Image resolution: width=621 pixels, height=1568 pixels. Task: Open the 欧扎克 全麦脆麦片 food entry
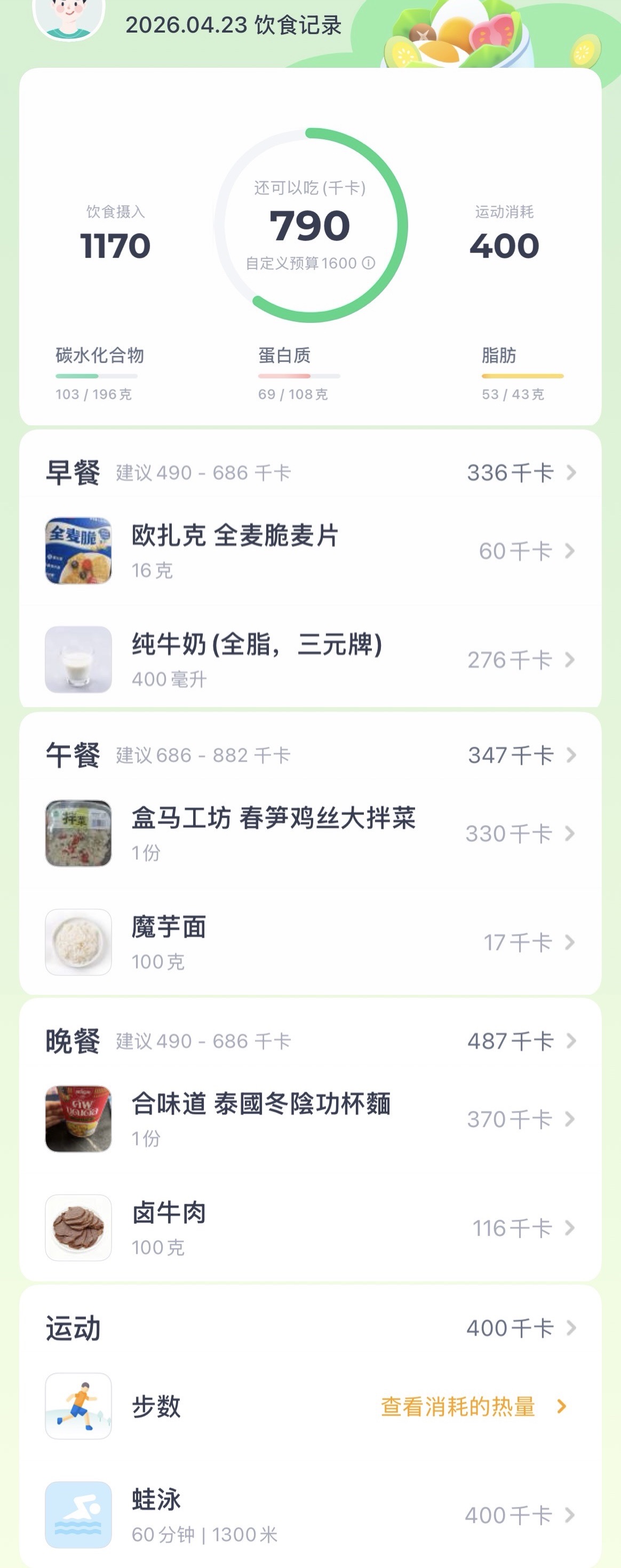310,551
